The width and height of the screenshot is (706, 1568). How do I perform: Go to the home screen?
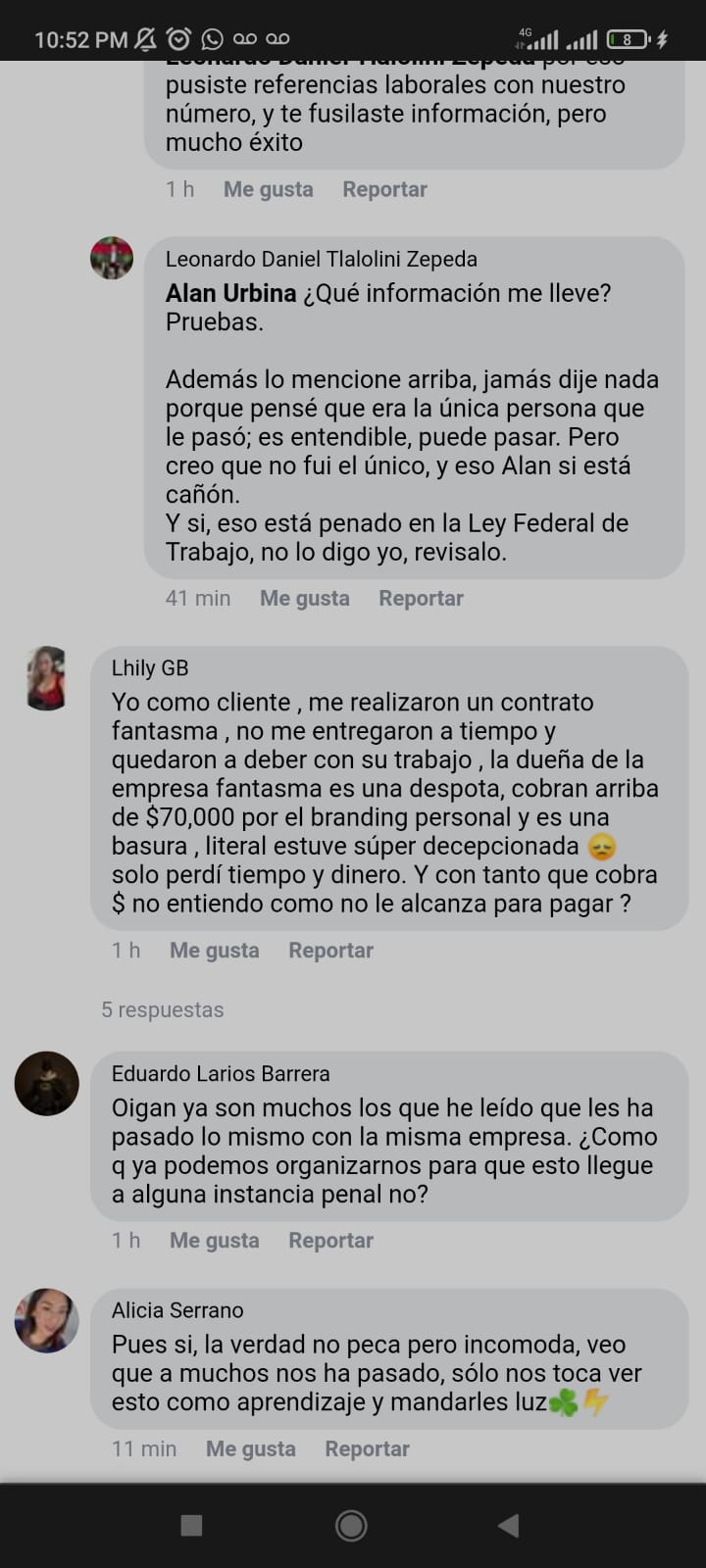351,1525
